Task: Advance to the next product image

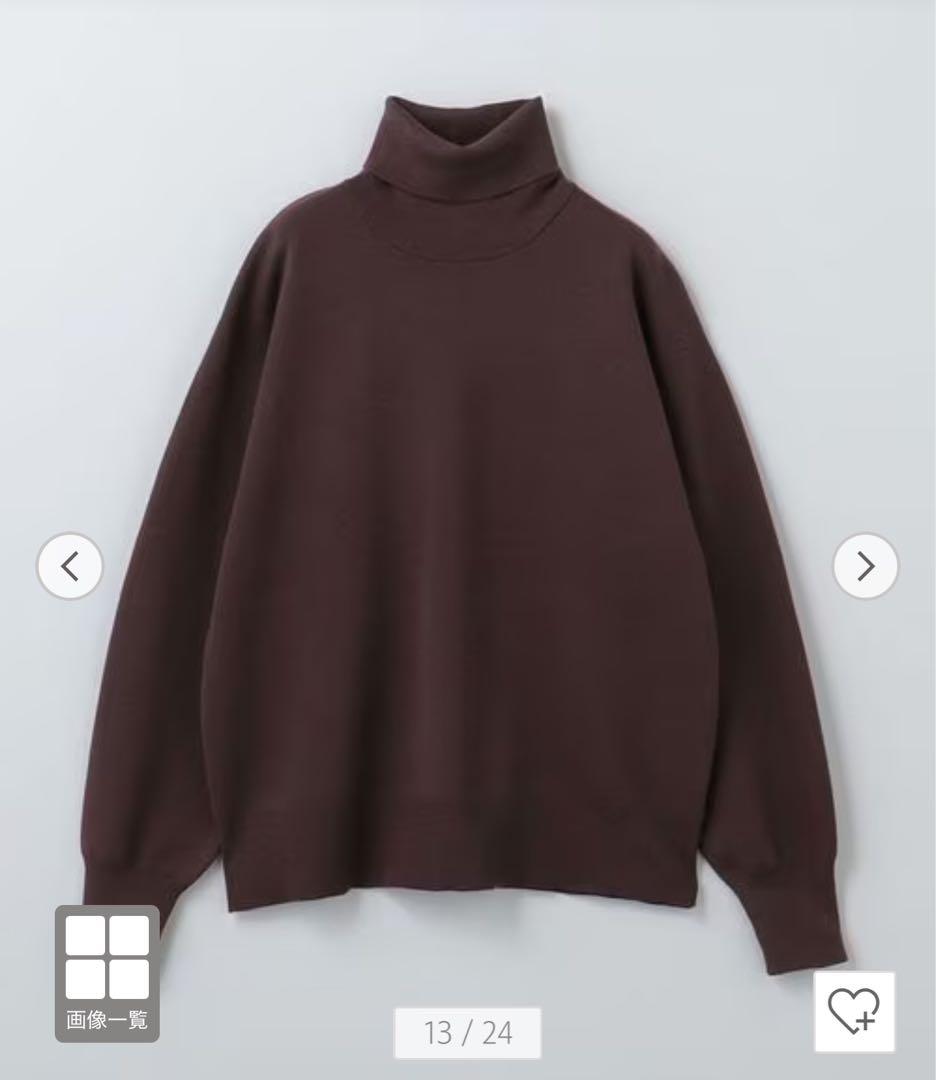Action: (x=865, y=567)
